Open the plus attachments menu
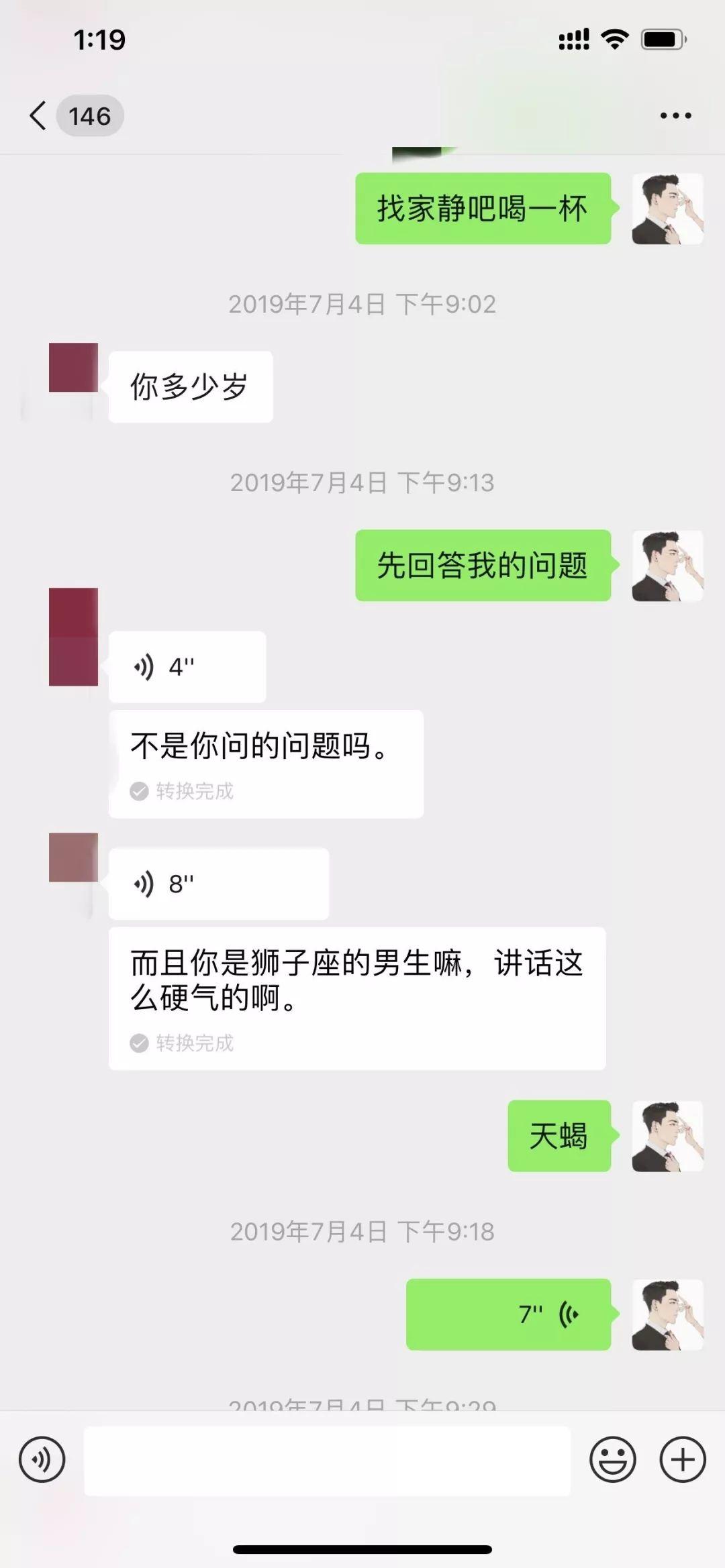This screenshot has width=725, height=1568. point(683,1459)
